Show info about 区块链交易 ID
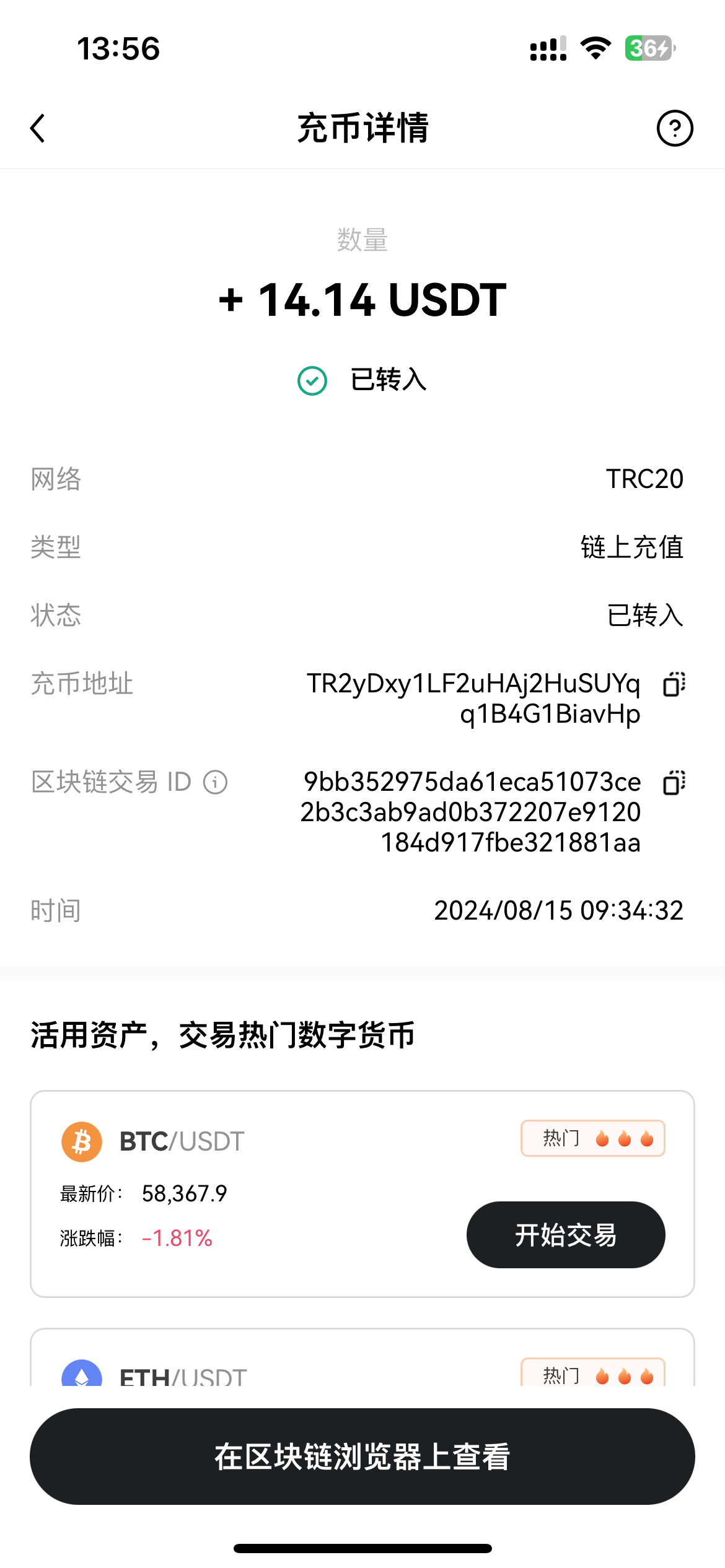The image size is (725, 1568). point(216,782)
